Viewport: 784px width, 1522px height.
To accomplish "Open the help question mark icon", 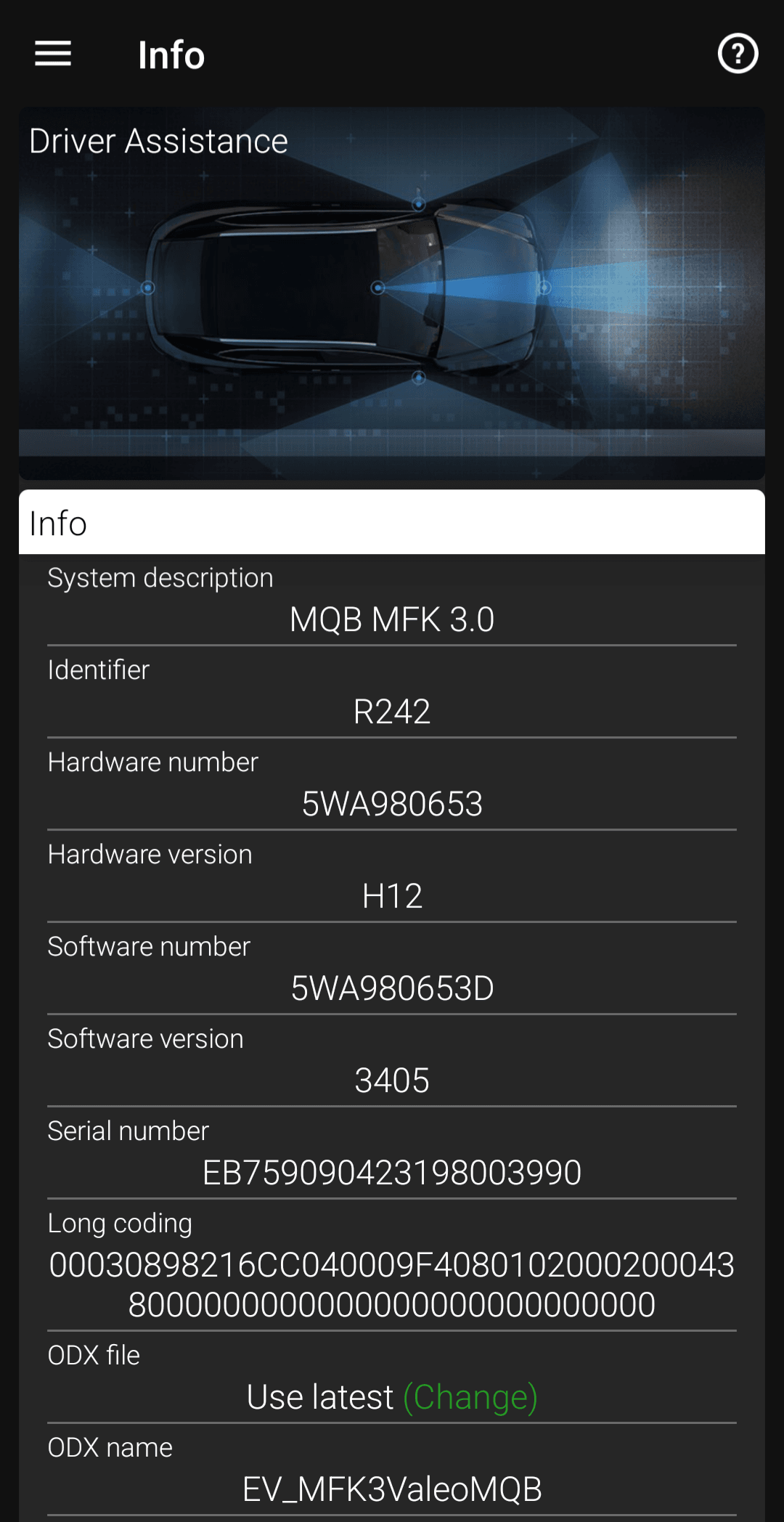I will [x=738, y=54].
